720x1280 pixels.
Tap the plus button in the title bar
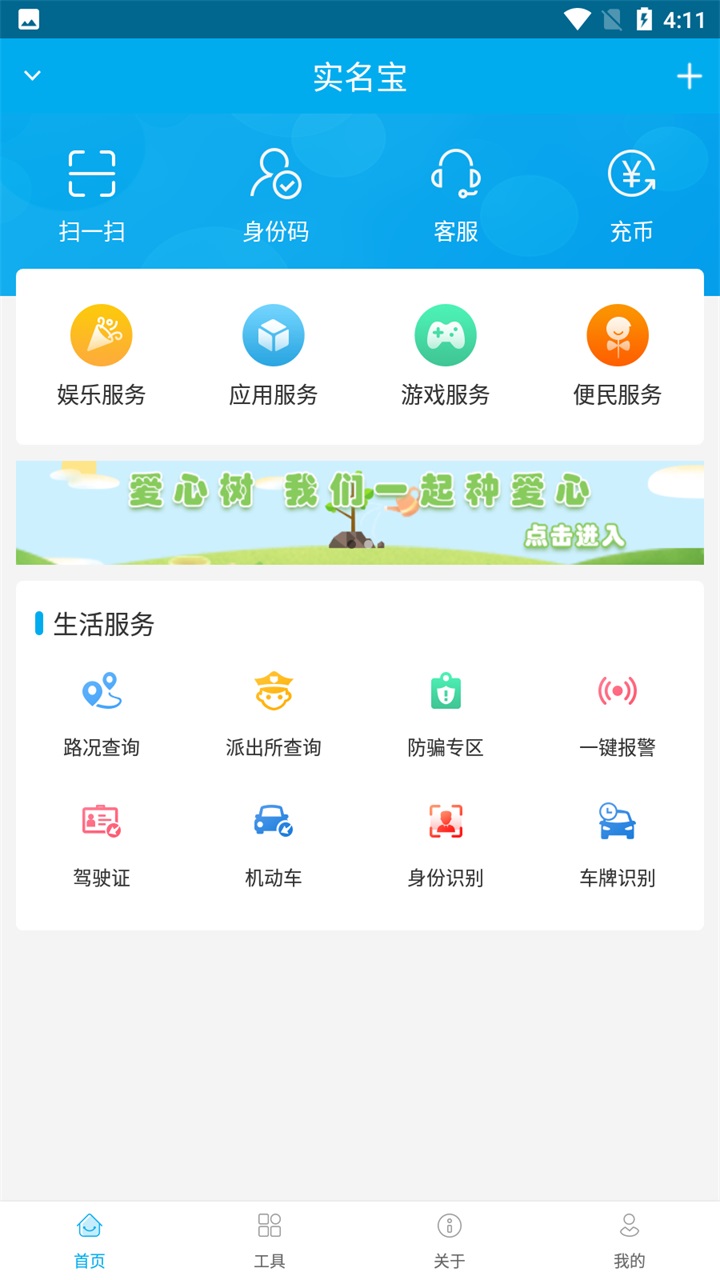point(688,75)
